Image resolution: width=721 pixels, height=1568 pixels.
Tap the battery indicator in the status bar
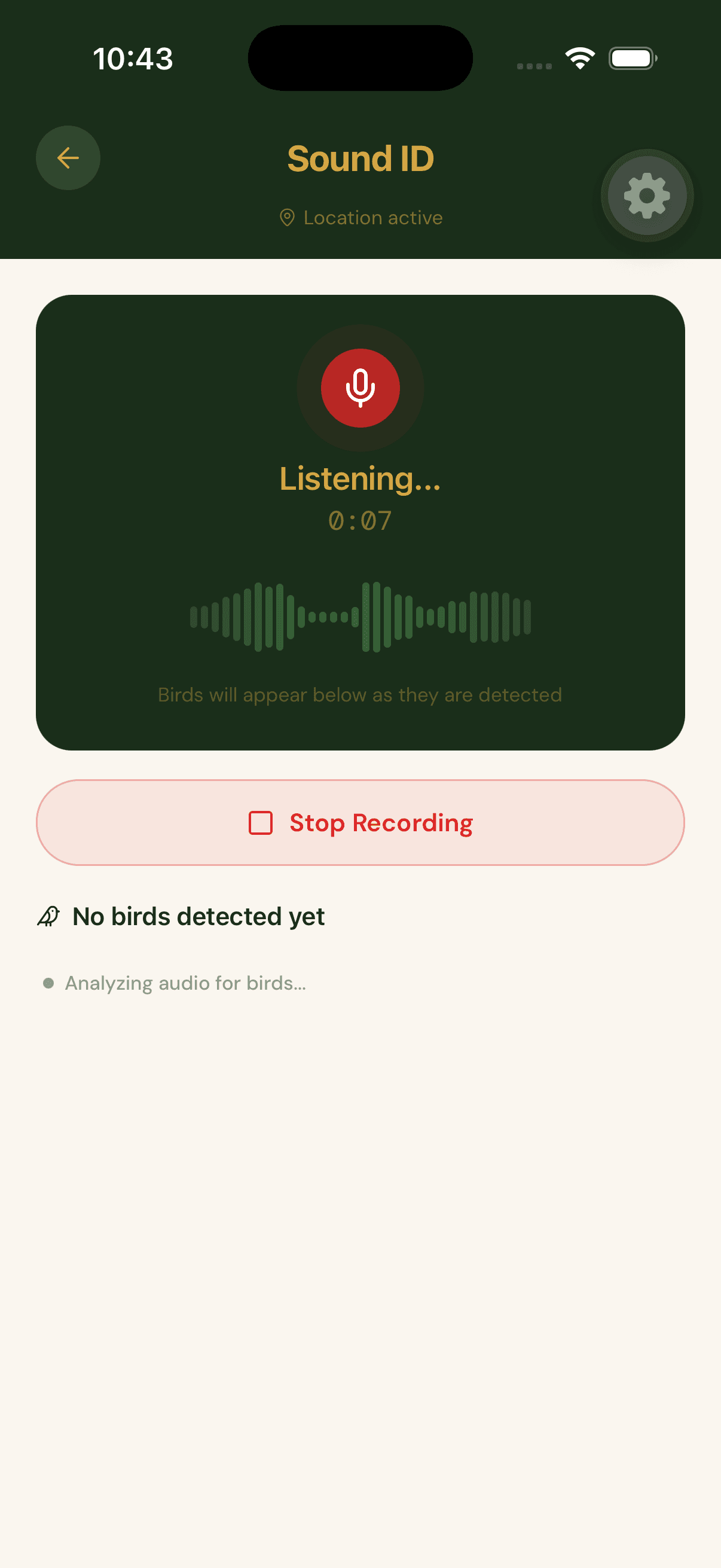click(631, 58)
